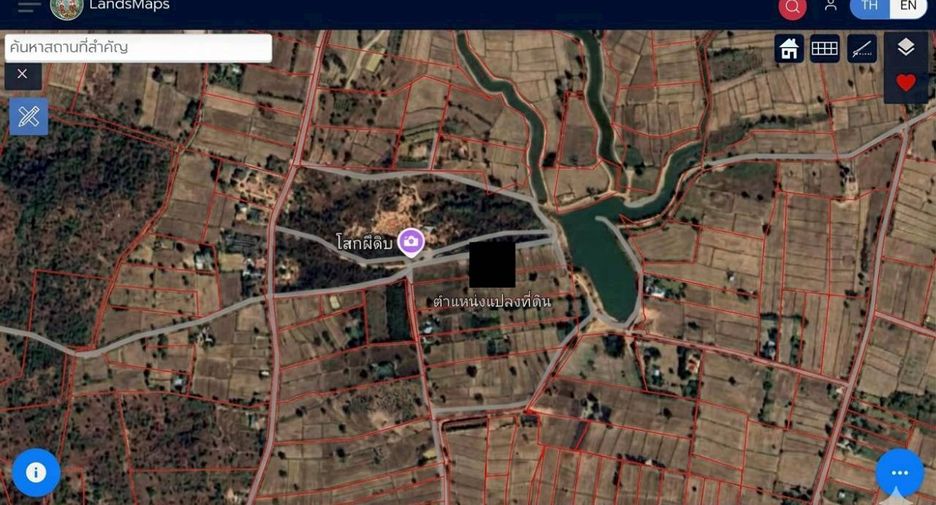The width and height of the screenshot is (936, 505).
Task: Open the hamburger drawer menu
Action: pos(29,7)
